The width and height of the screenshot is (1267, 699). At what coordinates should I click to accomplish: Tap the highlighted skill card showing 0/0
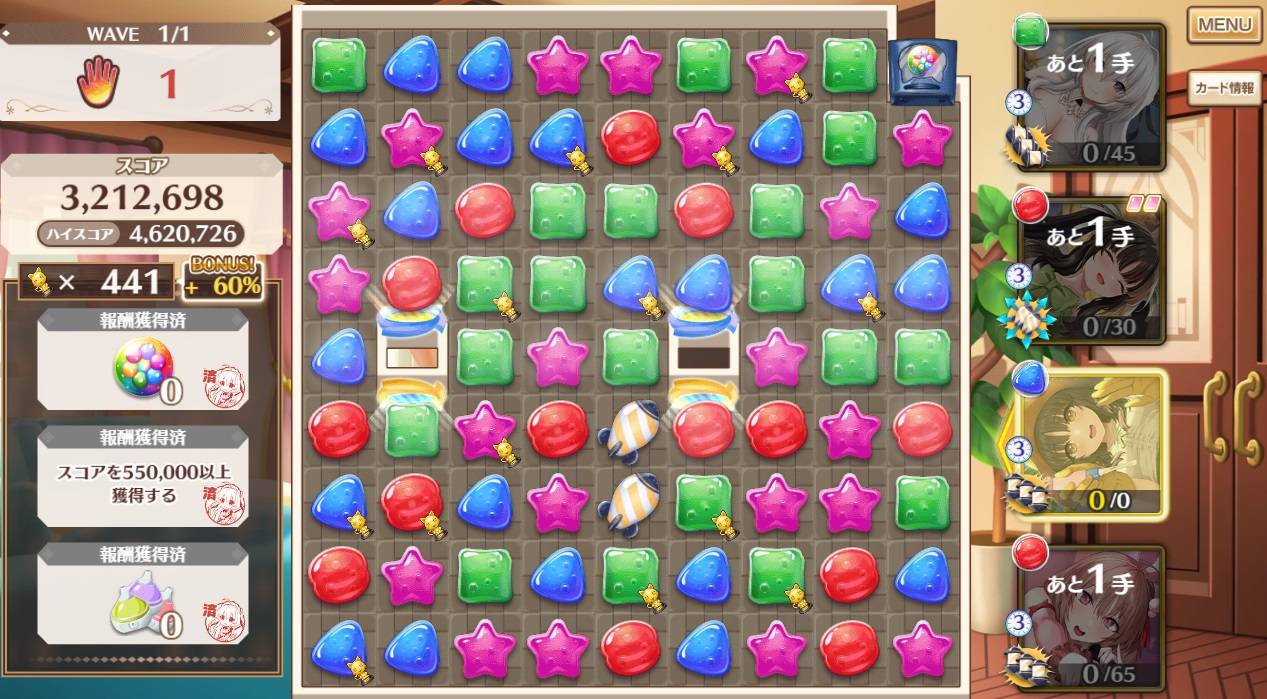pyautogui.click(x=1092, y=445)
